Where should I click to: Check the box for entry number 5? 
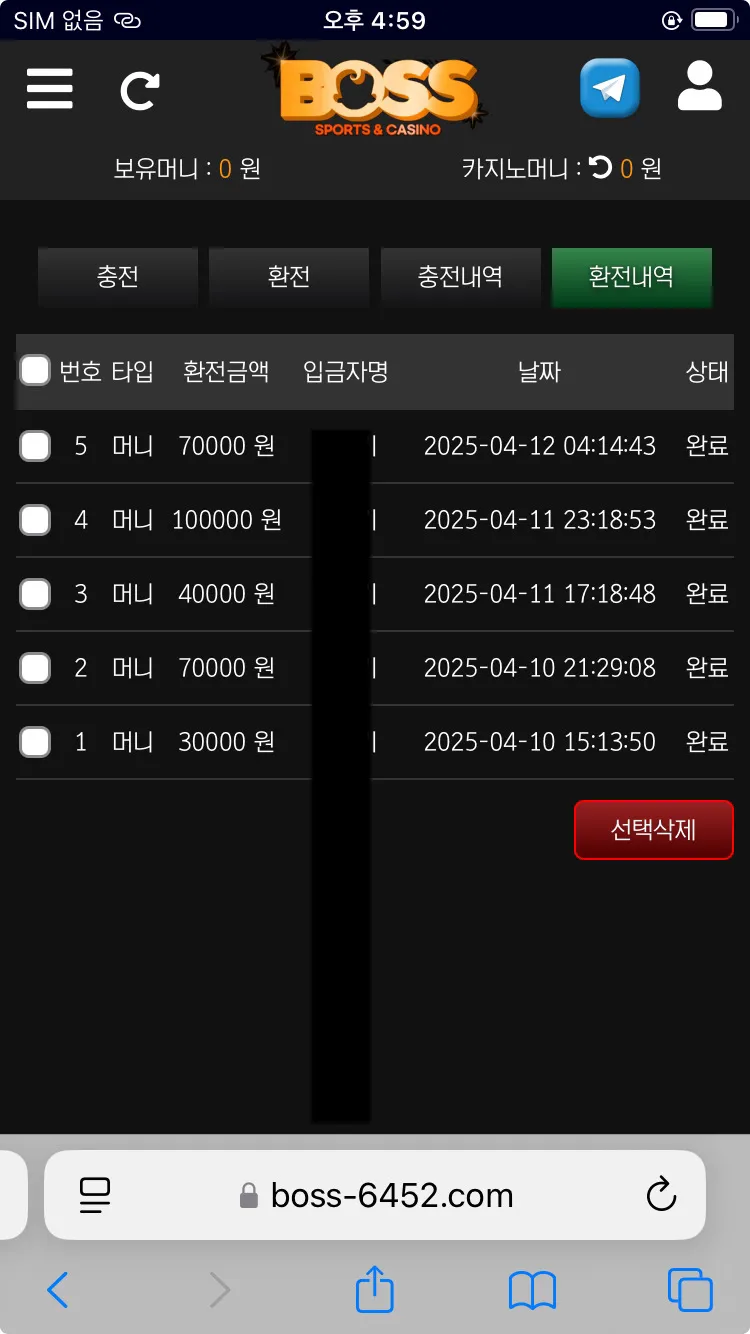35,446
